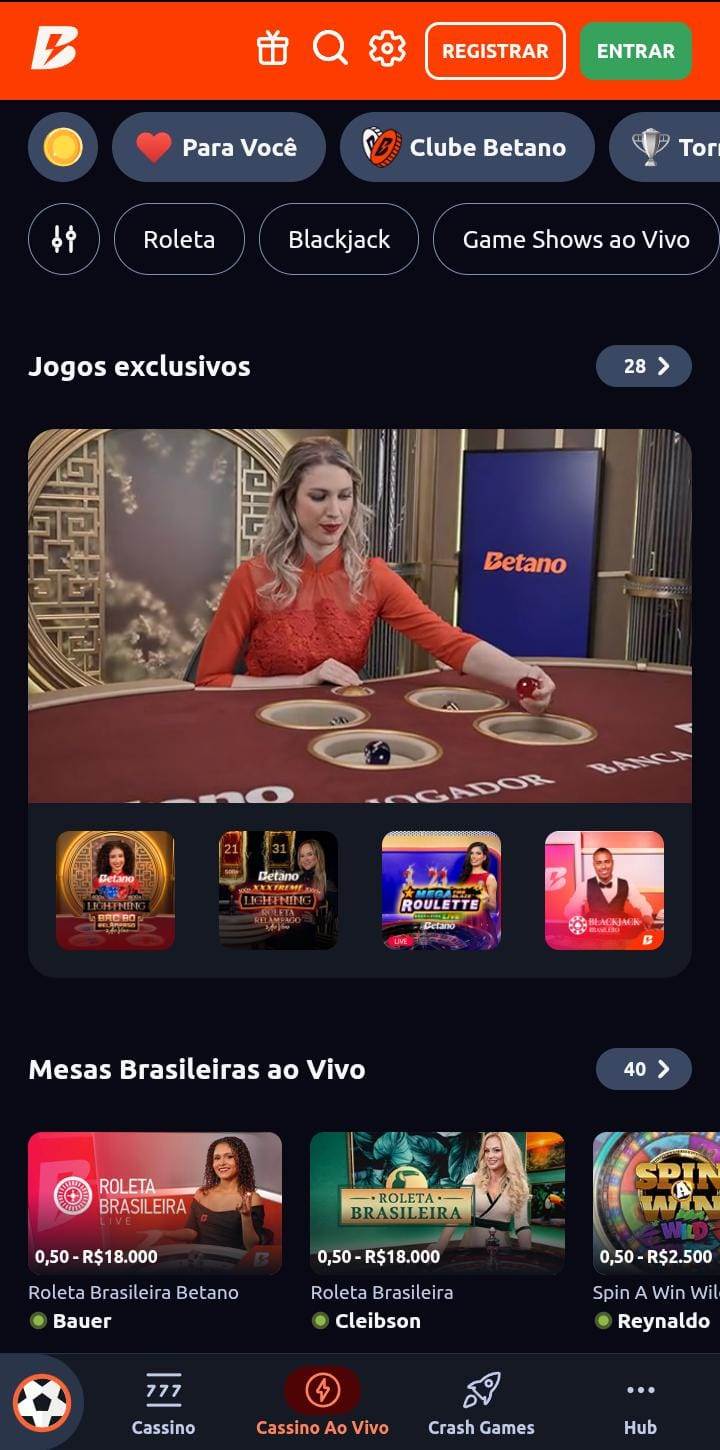Enable the Game Shows ao Vivo filter
720x1450 pixels.
[x=575, y=239]
